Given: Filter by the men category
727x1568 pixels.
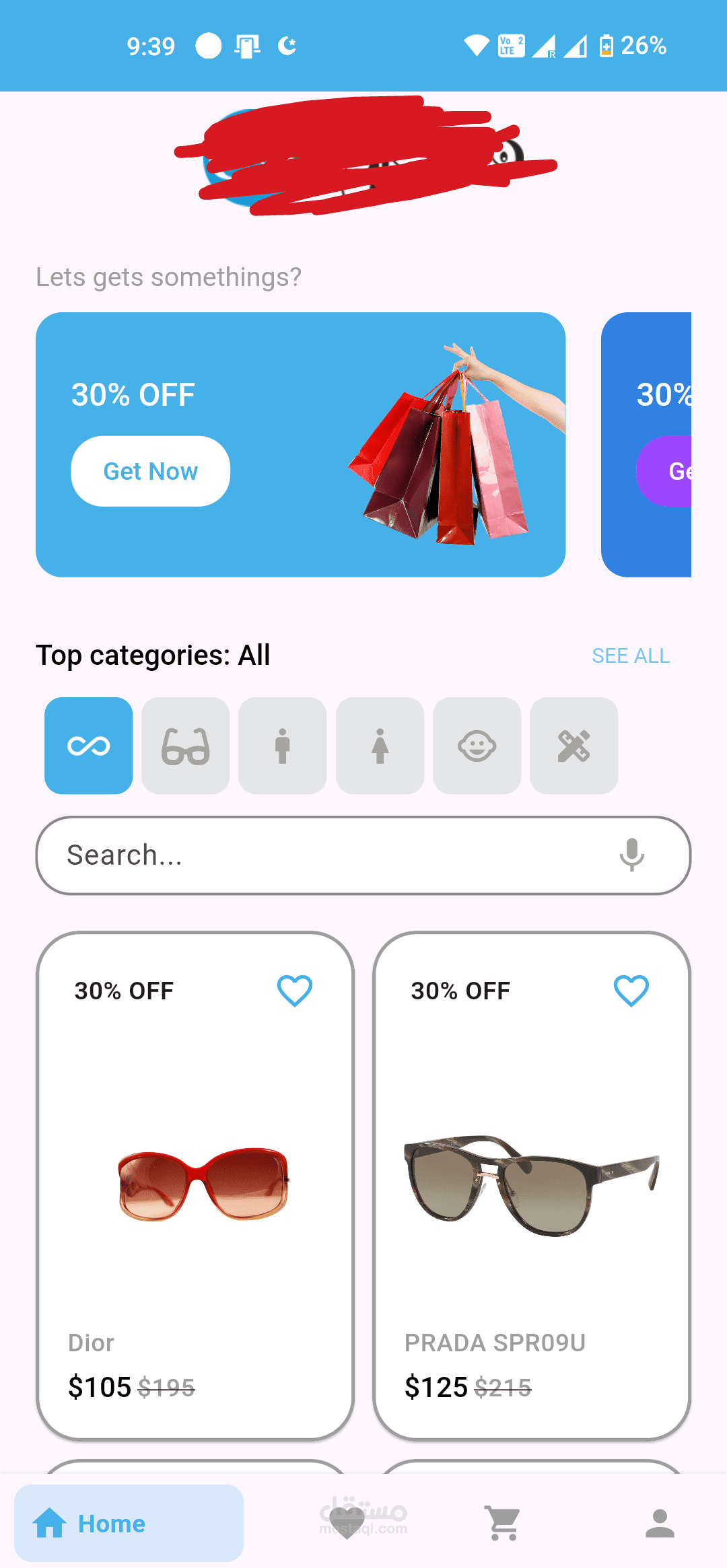Looking at the screenshot, I should [282, 746].
